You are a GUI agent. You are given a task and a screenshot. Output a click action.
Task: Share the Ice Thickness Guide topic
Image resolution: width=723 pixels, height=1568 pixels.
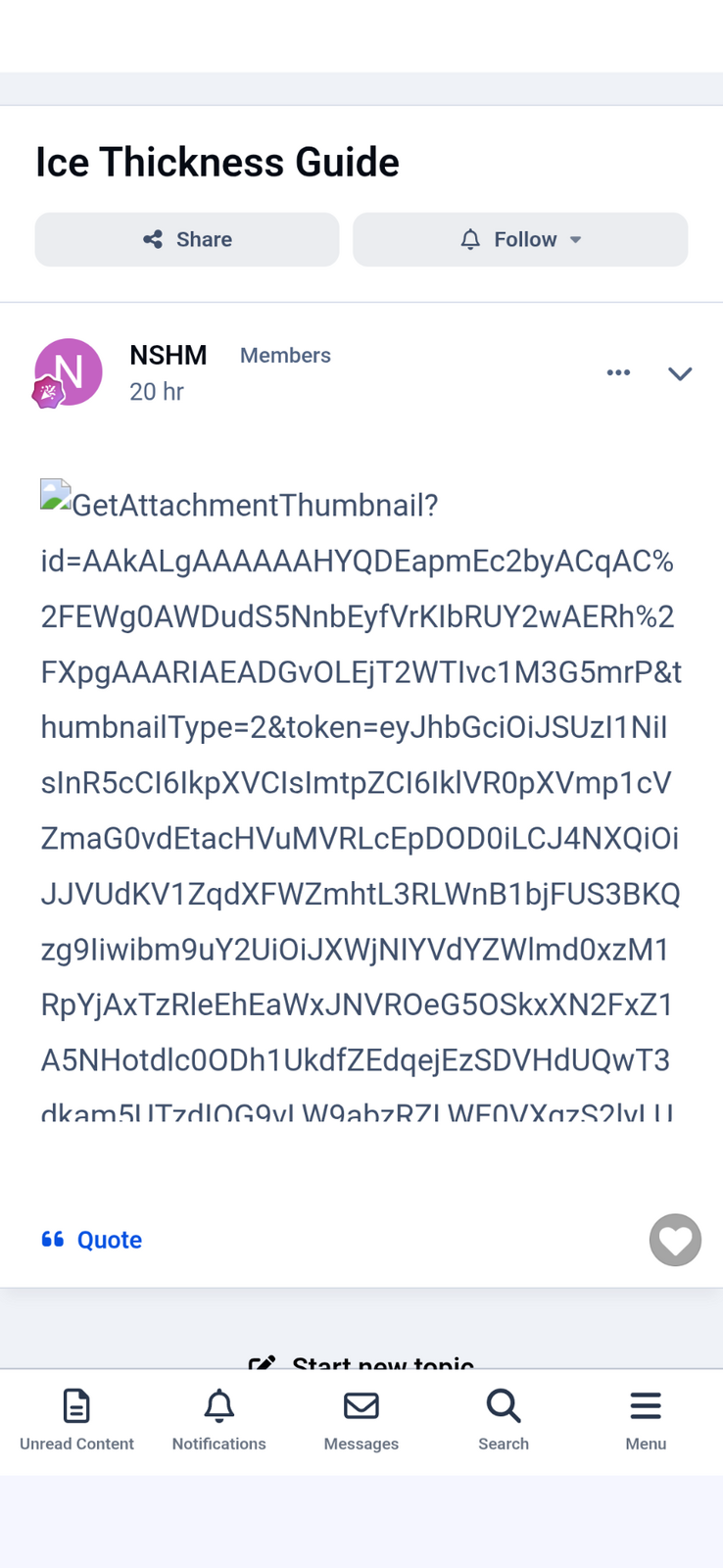point(187,239)
